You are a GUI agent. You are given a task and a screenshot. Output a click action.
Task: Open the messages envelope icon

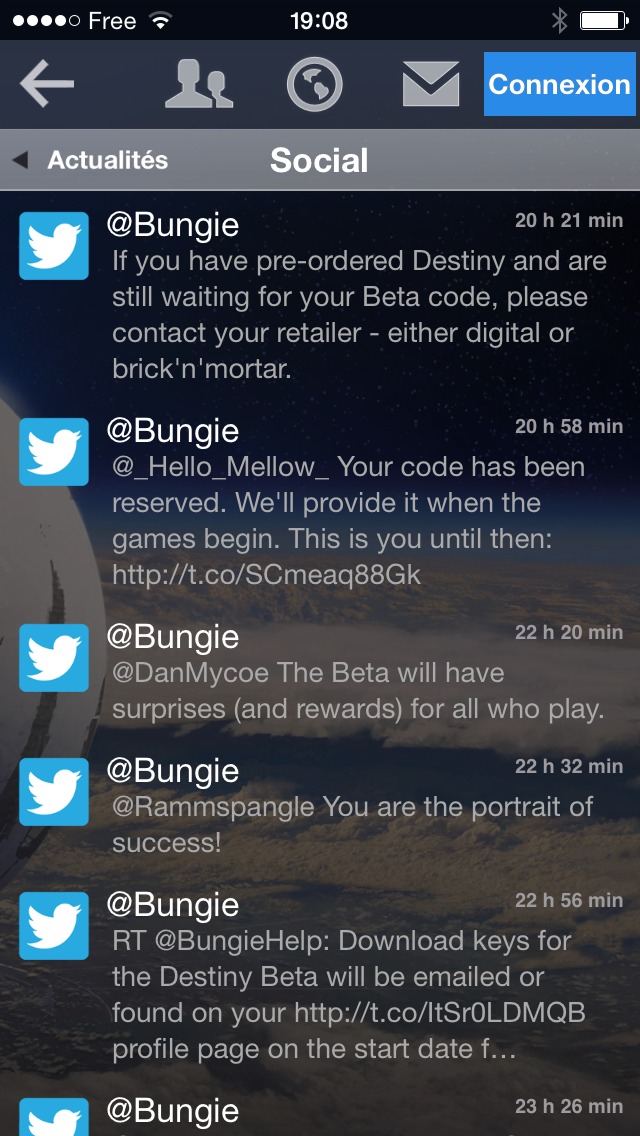point(431,85)
